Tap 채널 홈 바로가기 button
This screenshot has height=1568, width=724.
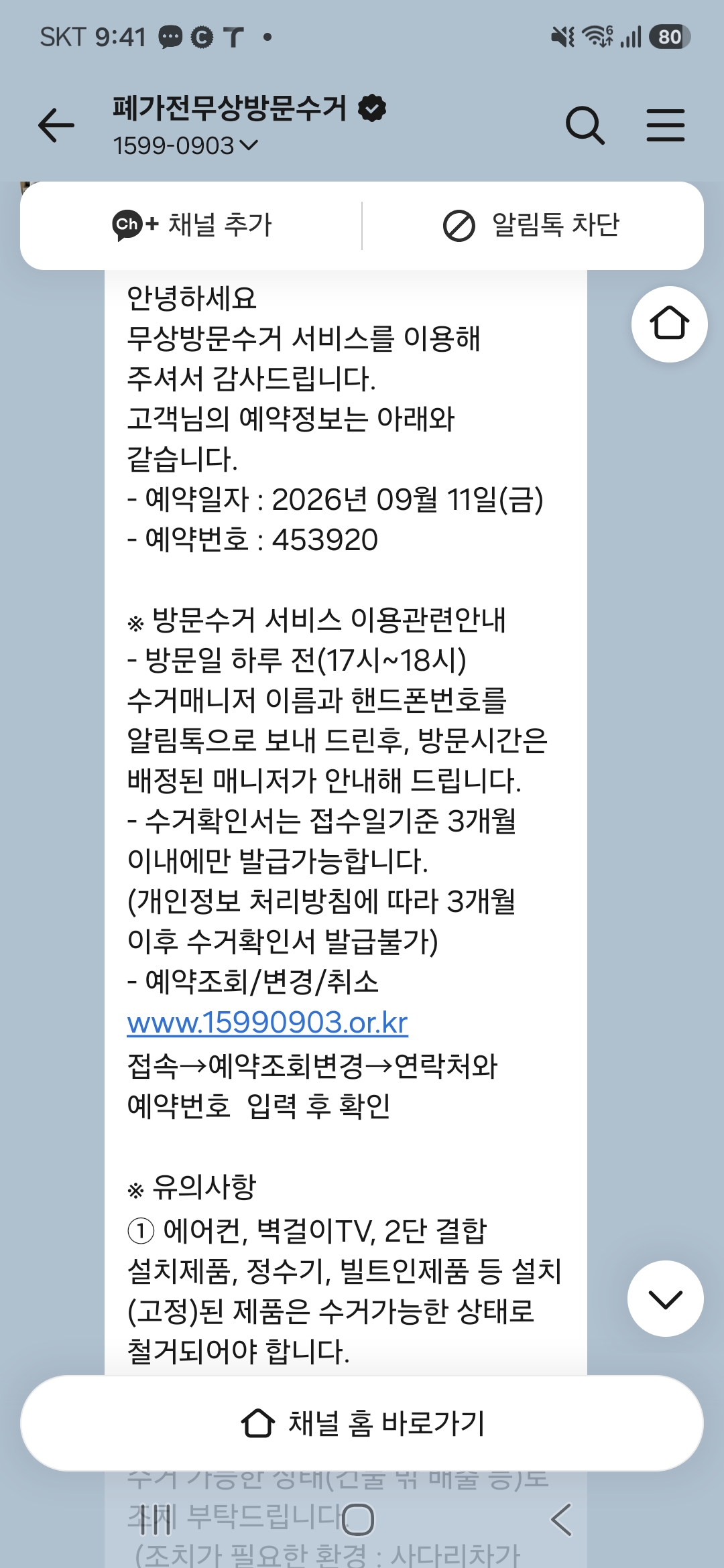[x=362, y=1423]
